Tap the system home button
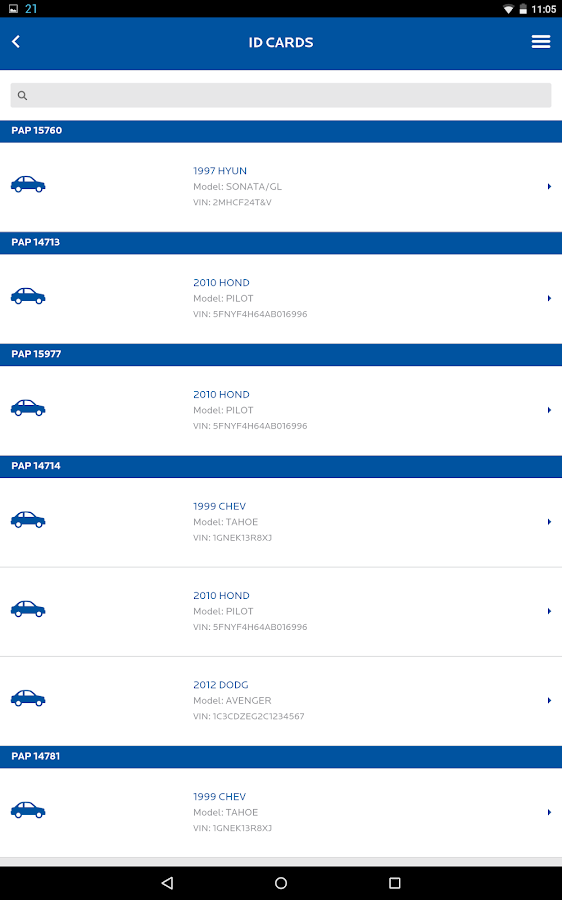The width and height of the screenshot is (562, 900). [x=281, y=883]
